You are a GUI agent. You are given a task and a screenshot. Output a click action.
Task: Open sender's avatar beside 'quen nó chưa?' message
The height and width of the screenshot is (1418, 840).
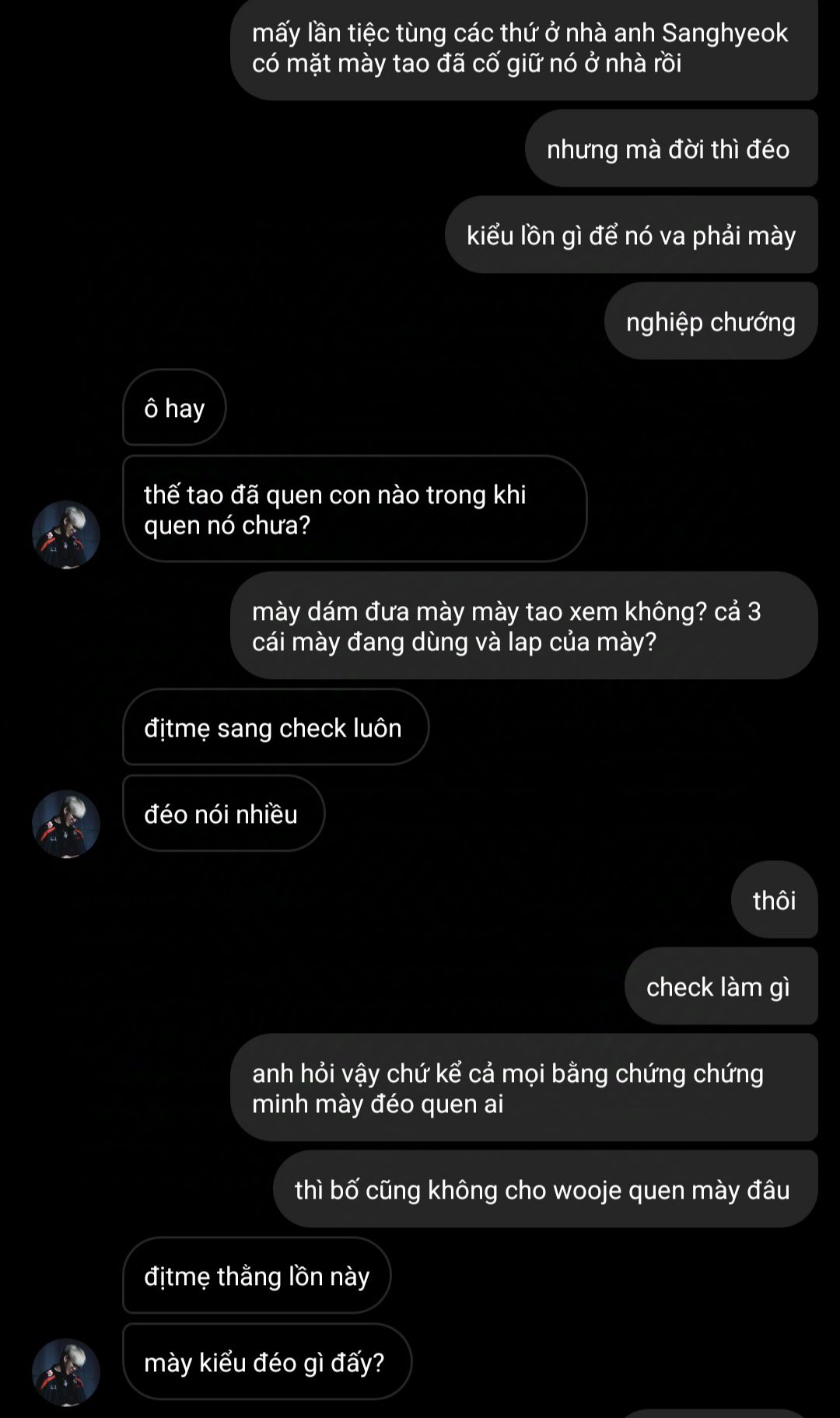coord(66,534)
